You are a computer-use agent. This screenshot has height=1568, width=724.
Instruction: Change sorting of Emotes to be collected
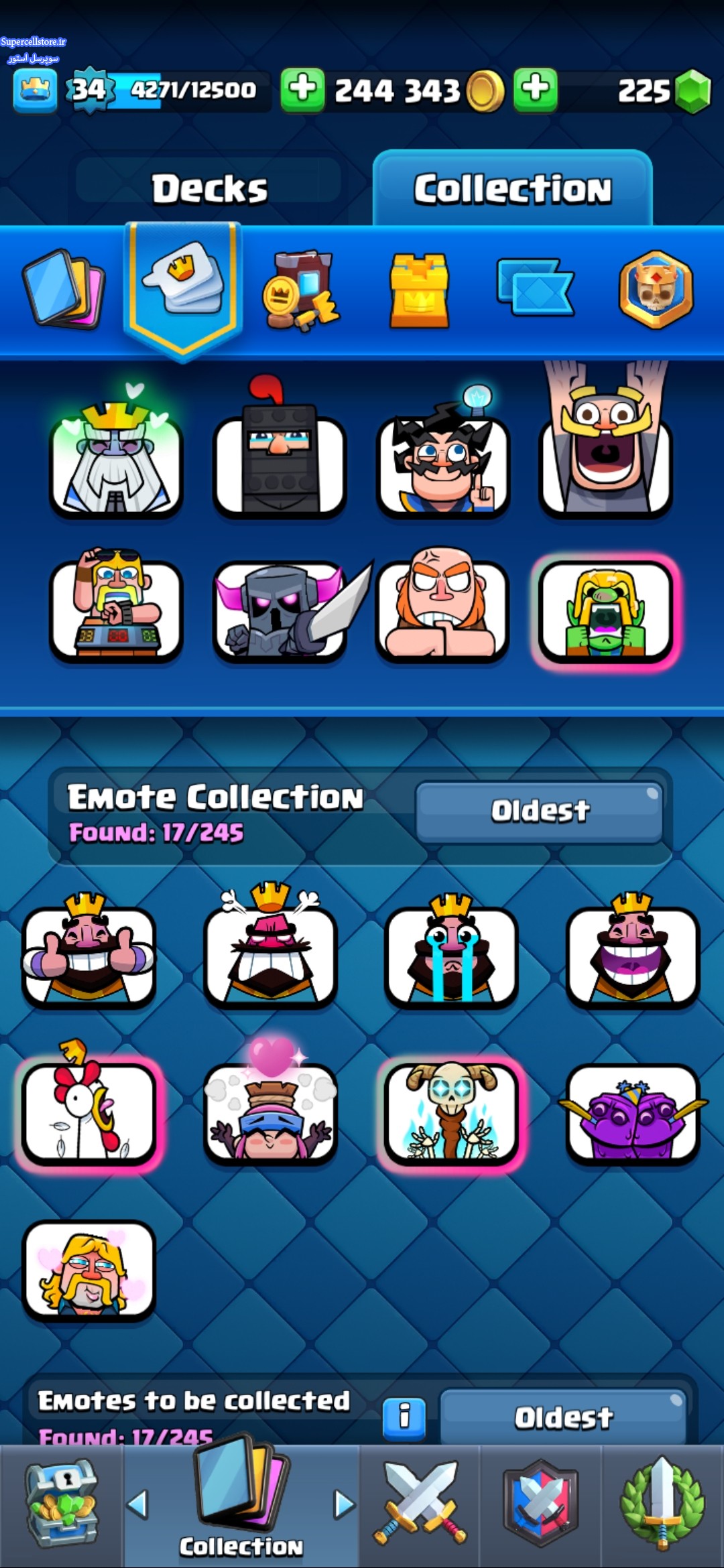coord(563,1417)
